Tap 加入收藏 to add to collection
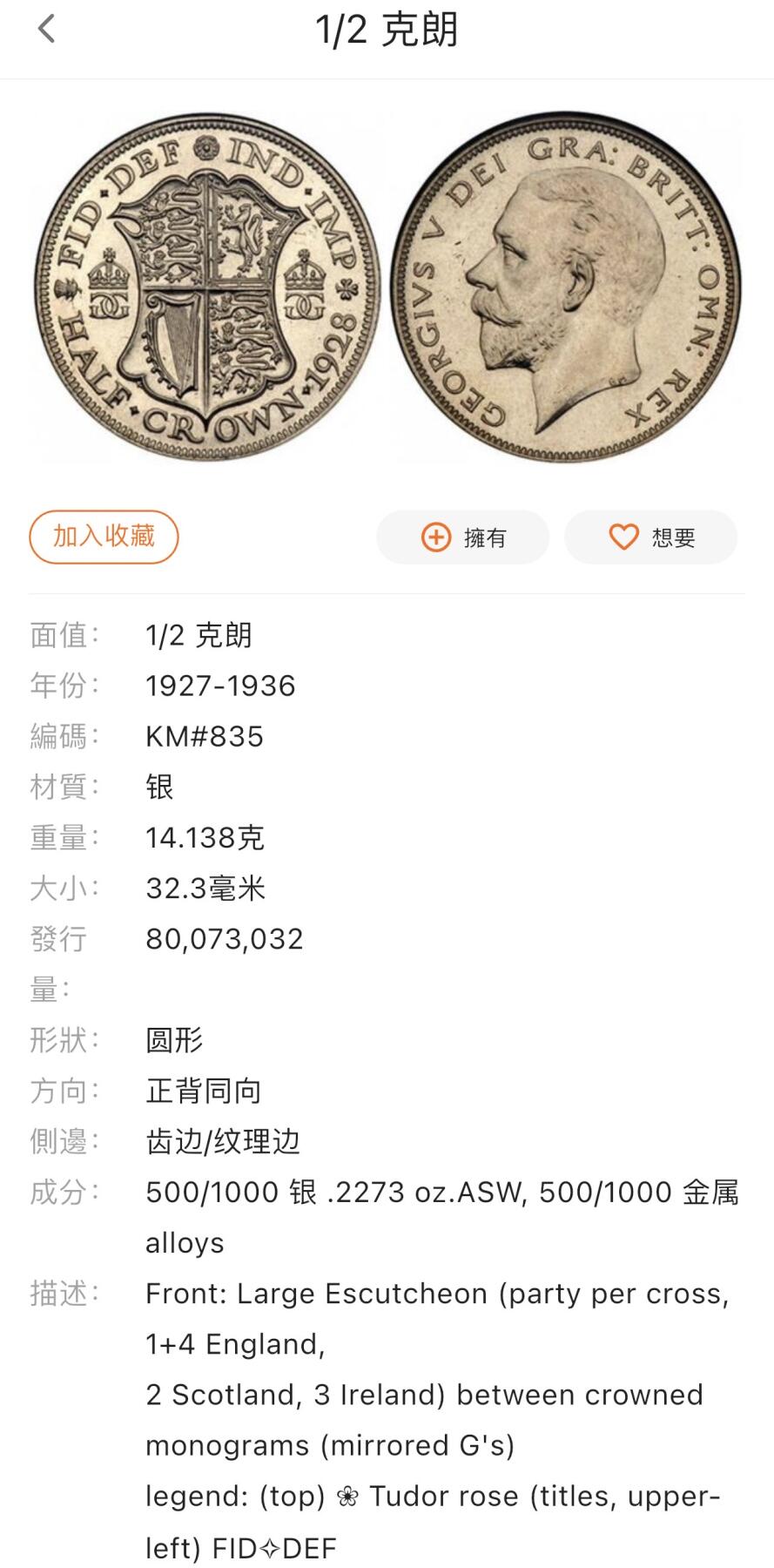The height and width of the screenshot is (1568, 774). pyautogui.click(x=103, y=537)
